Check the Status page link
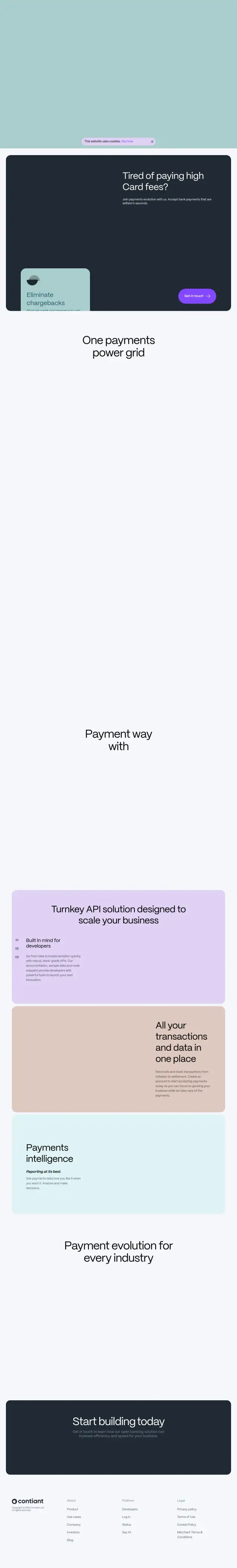The image size is (237, 1568). pos(126,1524)
